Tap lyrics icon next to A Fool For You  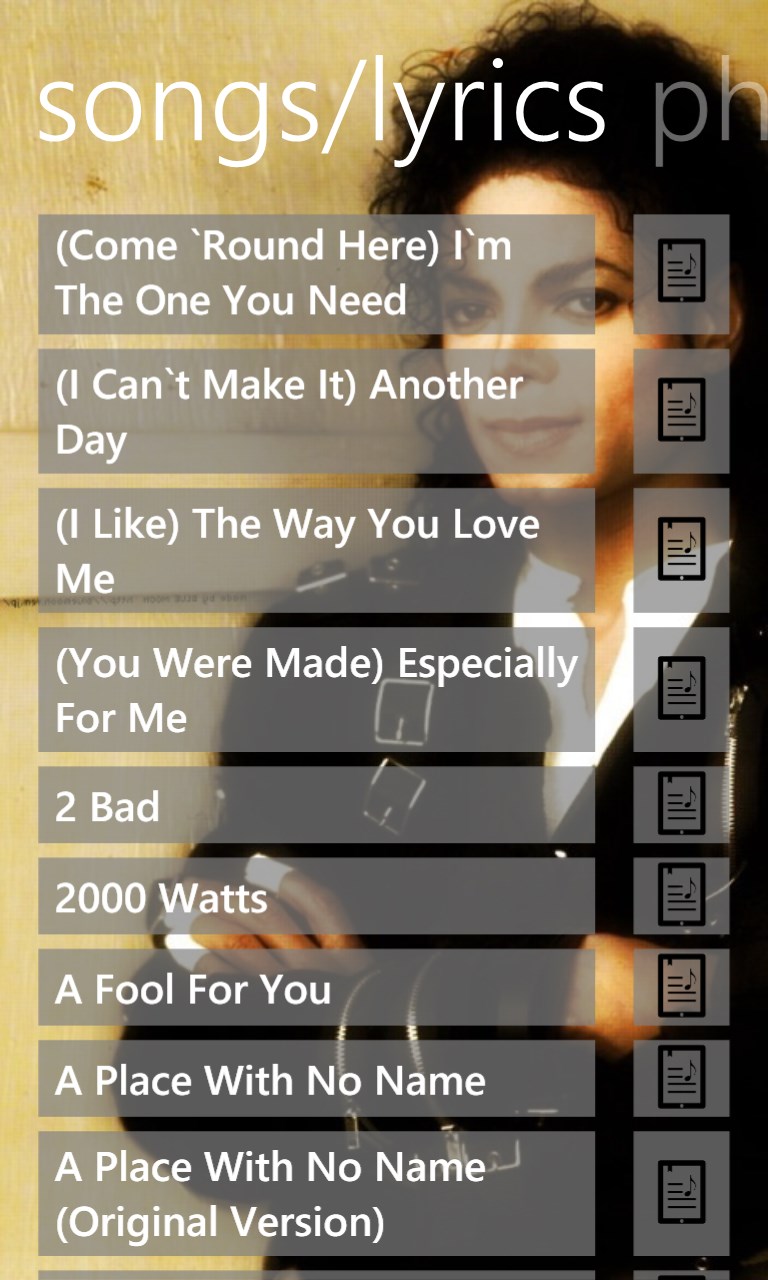click(681, 987)
